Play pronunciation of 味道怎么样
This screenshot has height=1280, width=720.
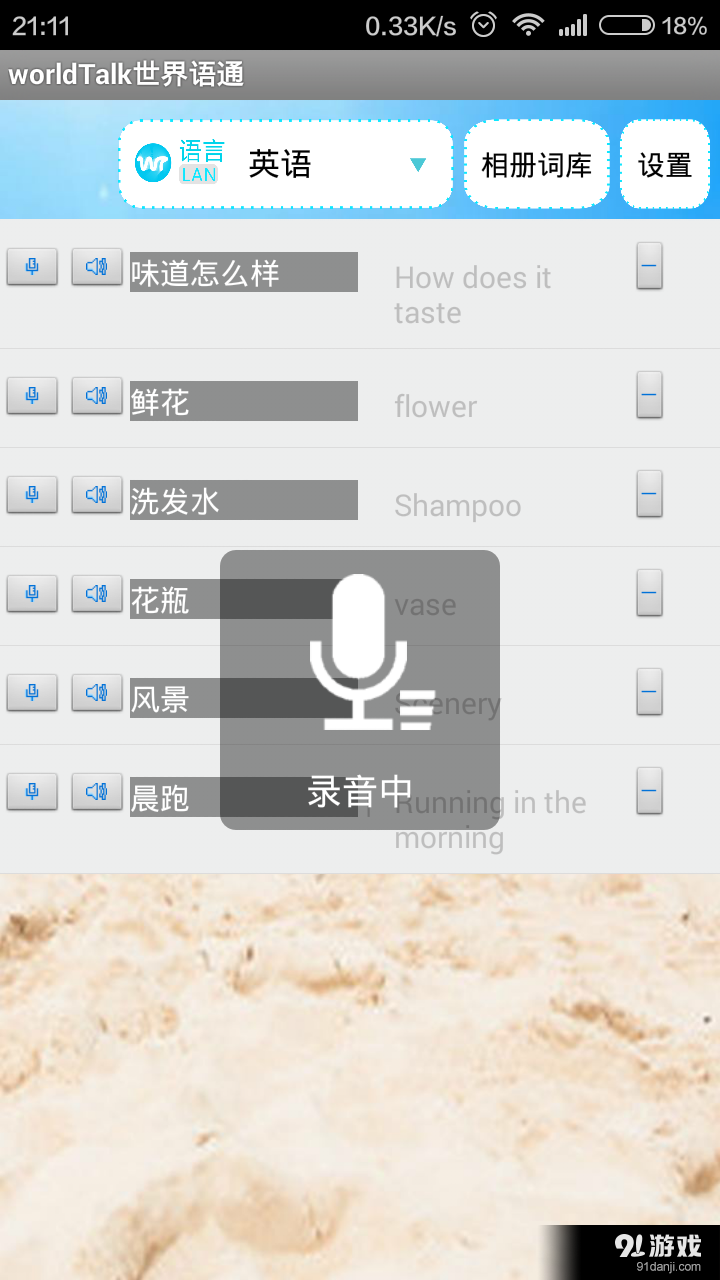(96, 266)
